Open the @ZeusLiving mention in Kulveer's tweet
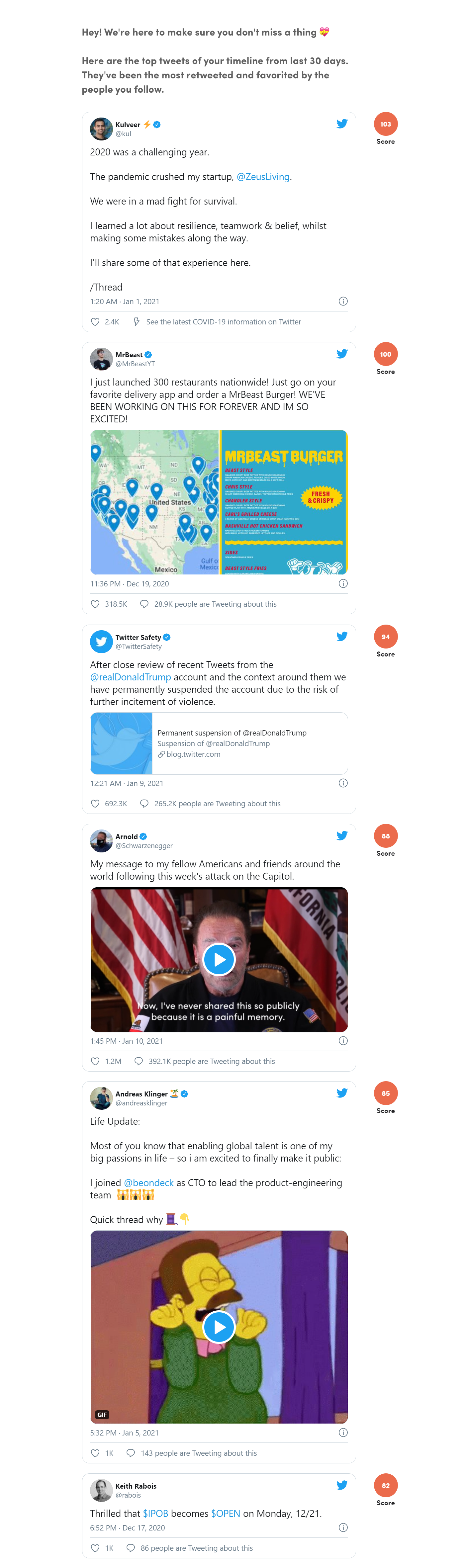This screenshot has width=467, height=1568. click(x=262, y=177)
